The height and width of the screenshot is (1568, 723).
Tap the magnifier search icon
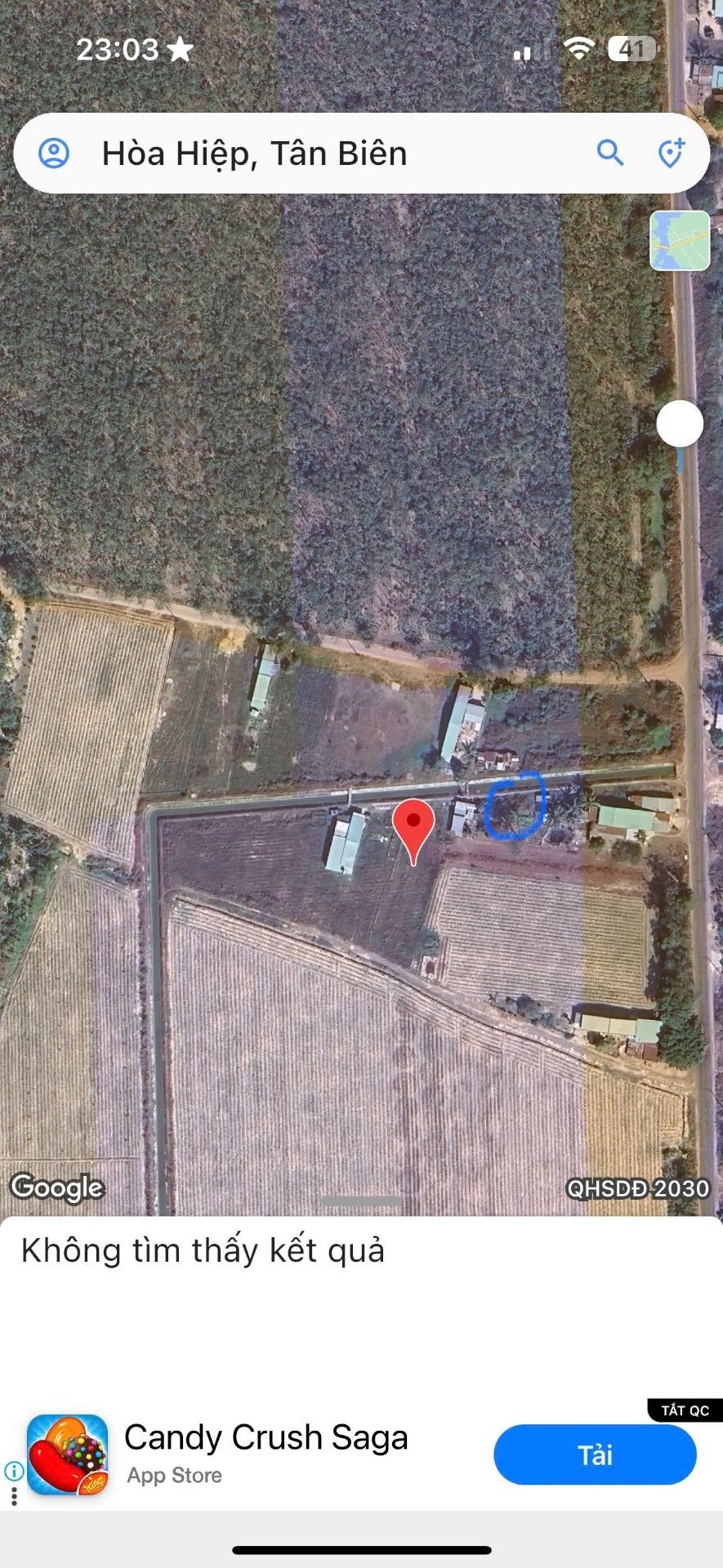tap(609, 153)
